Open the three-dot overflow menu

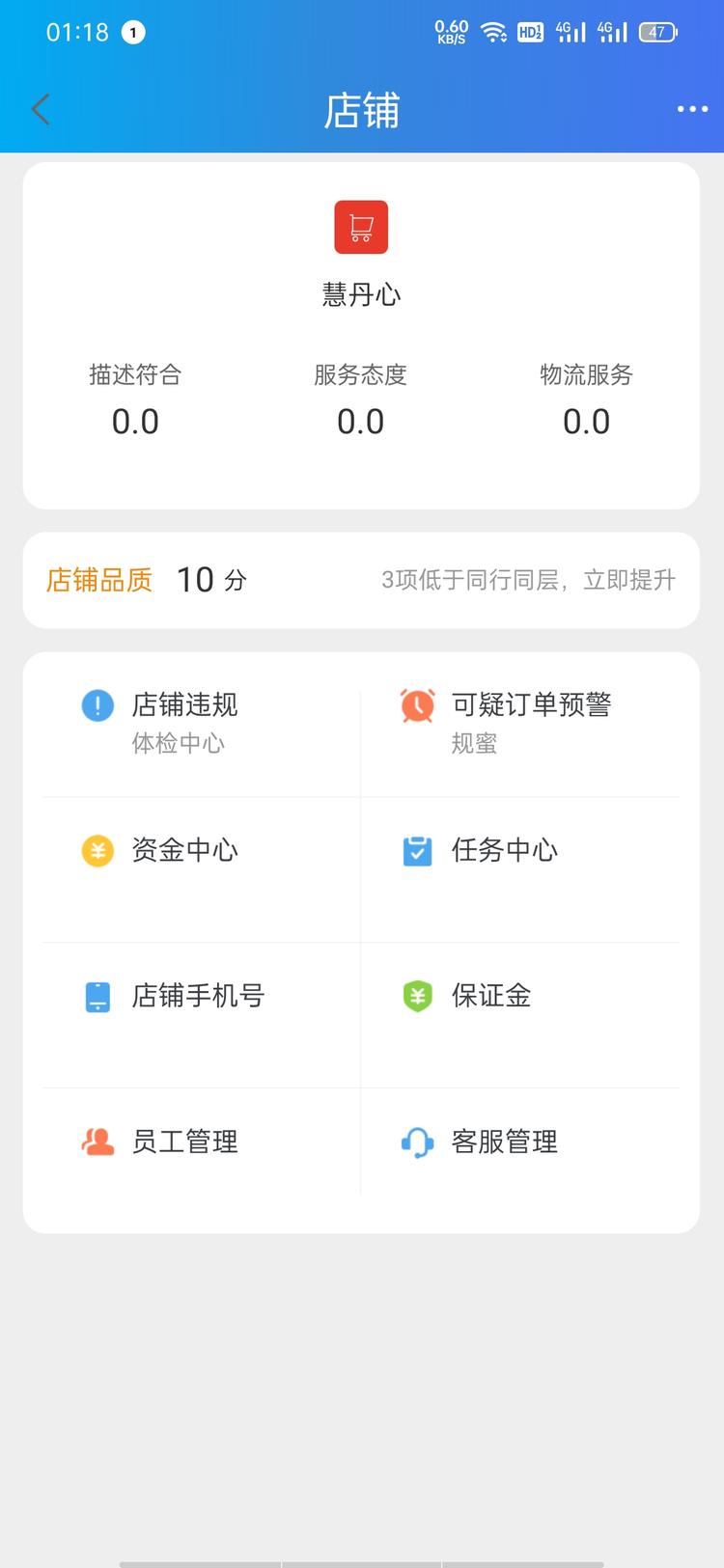tap(692, 110)
